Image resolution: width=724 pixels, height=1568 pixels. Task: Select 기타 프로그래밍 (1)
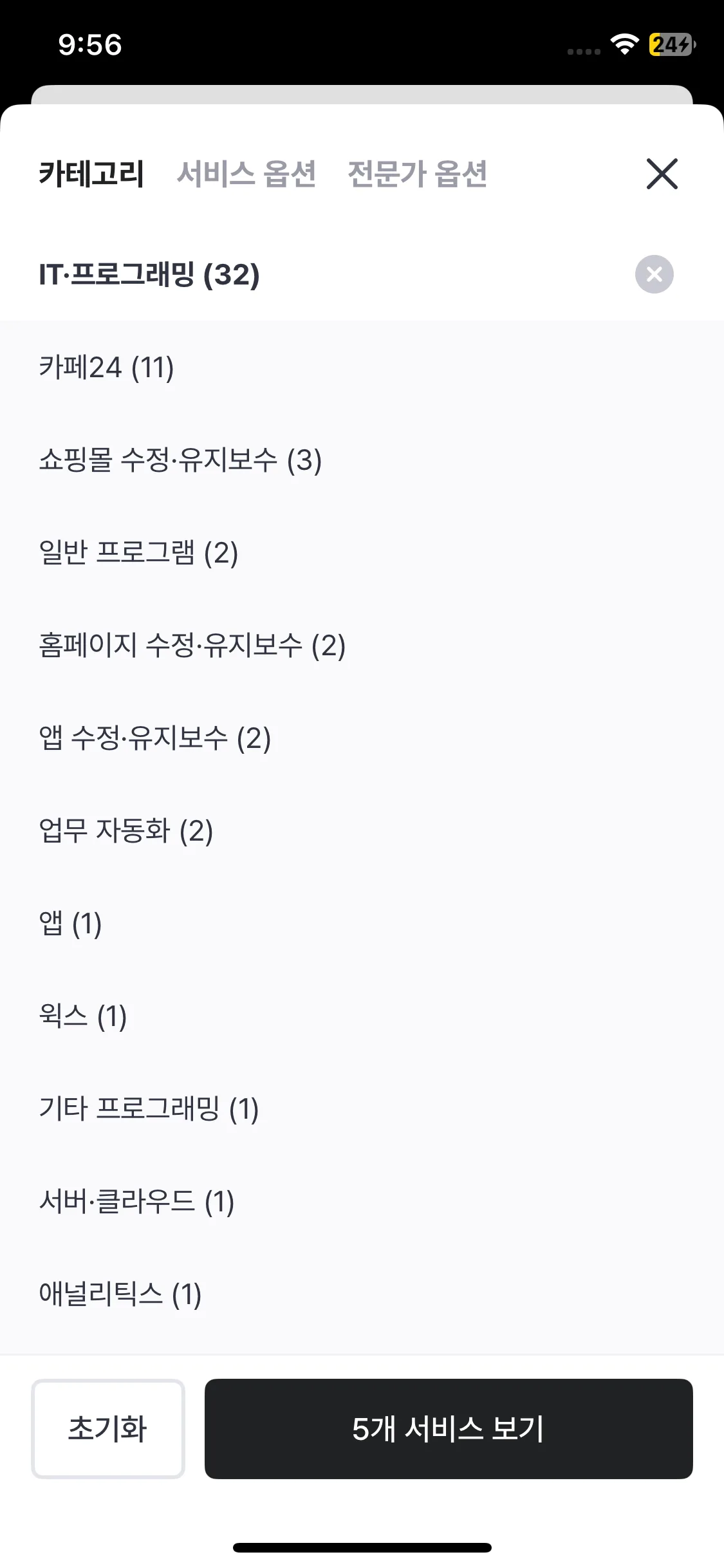(x=362, y=1109)
